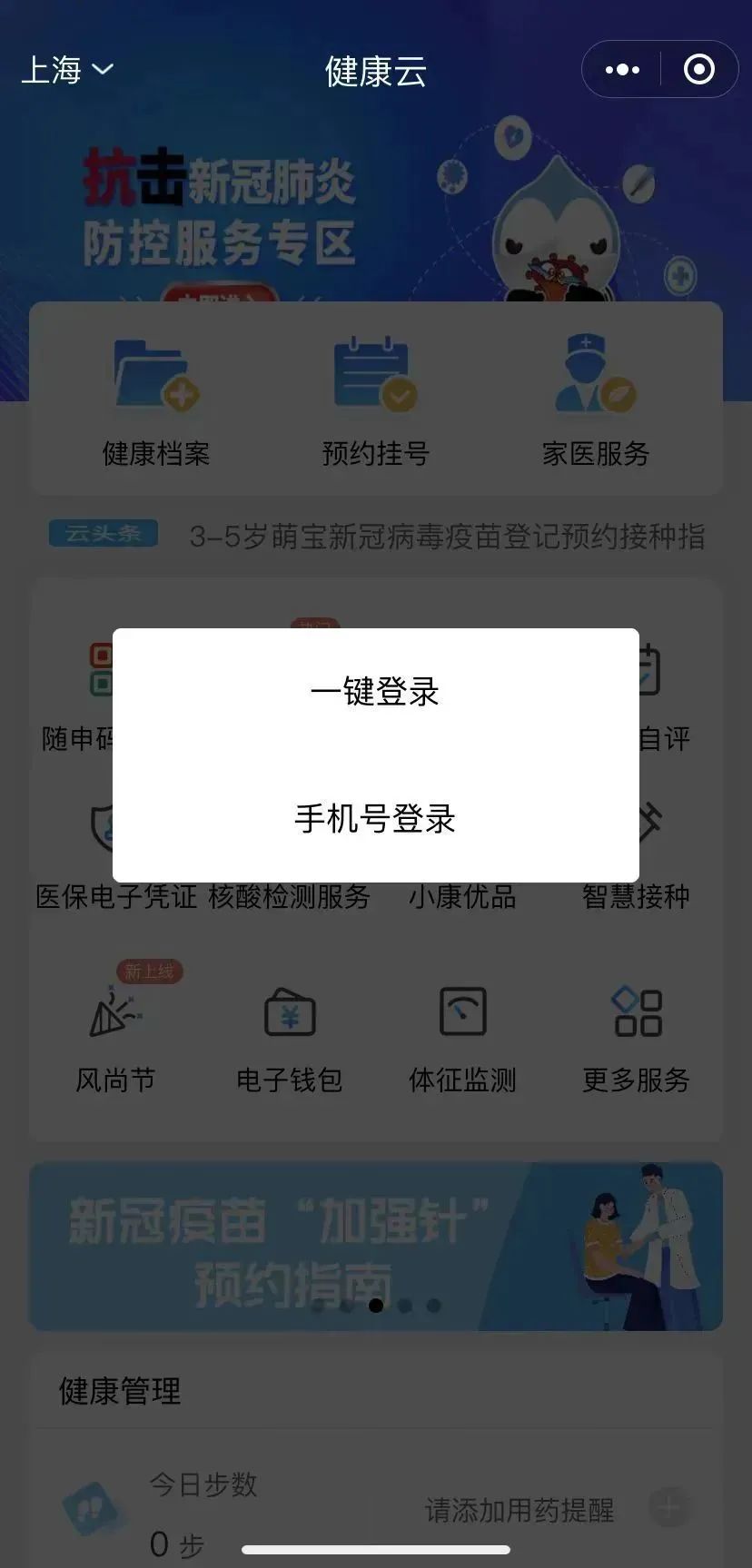
Task: Open 电子钱包 e-wallet
Action: pyautogui.click(x=289, y=1039)
